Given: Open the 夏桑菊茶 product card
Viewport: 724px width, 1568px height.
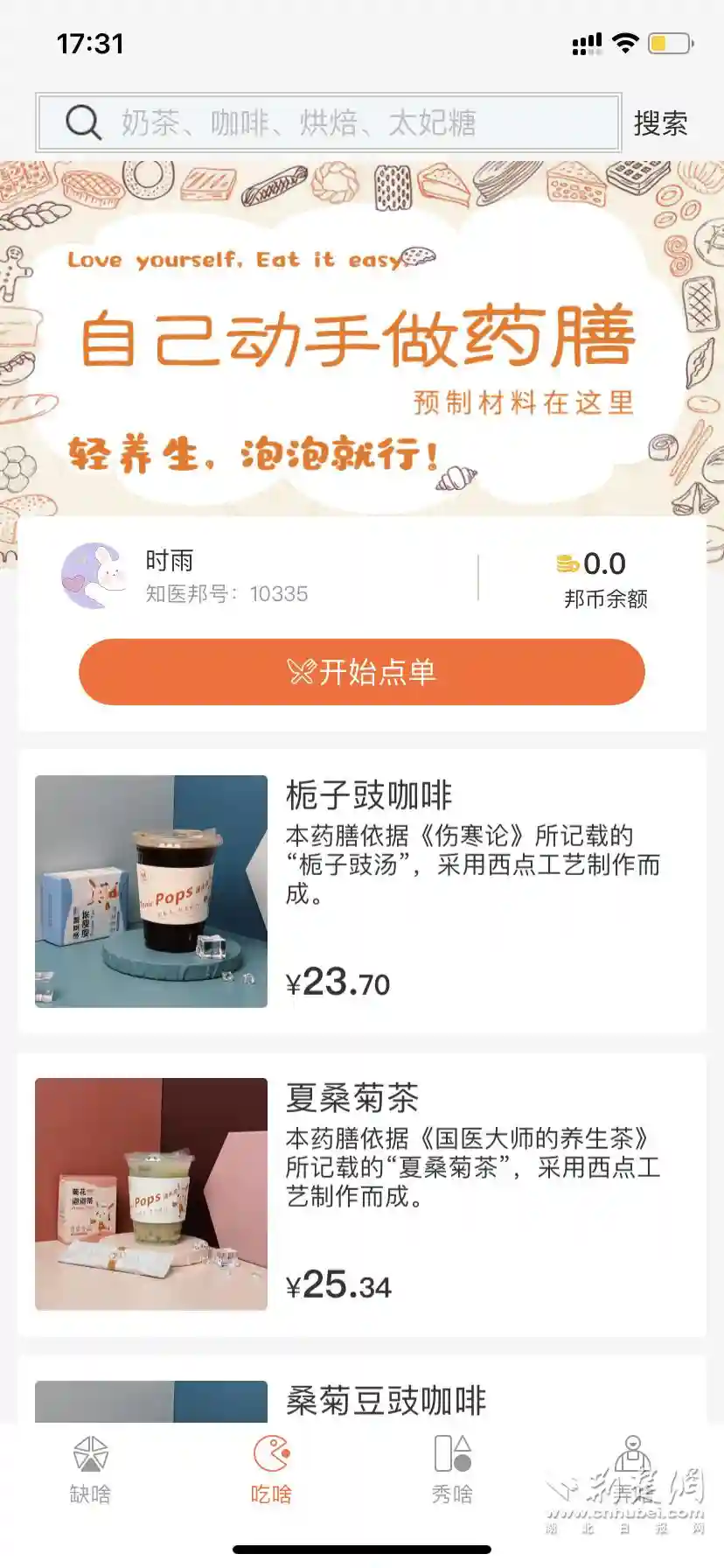Looking at the screenshot, I should coord(362,1193).
